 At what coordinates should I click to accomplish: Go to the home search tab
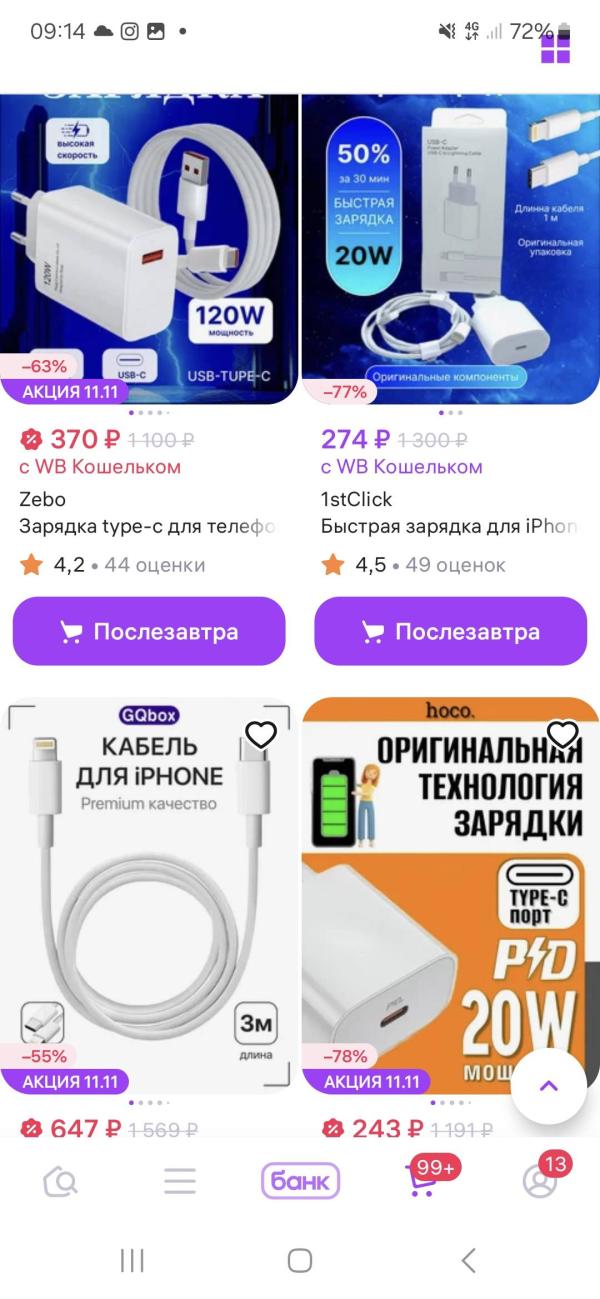61,1181
